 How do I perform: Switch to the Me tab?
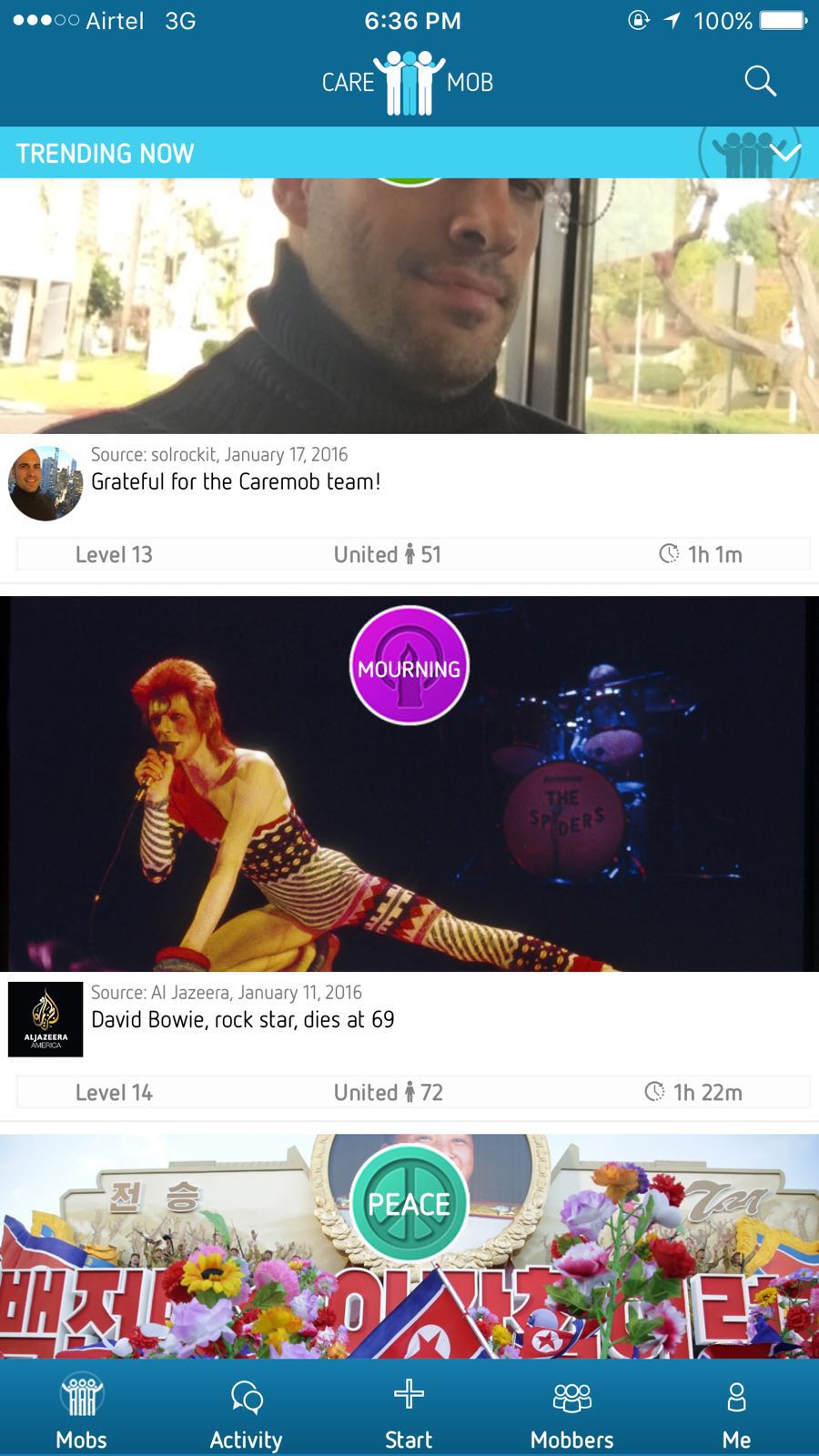pos(736,1410)
